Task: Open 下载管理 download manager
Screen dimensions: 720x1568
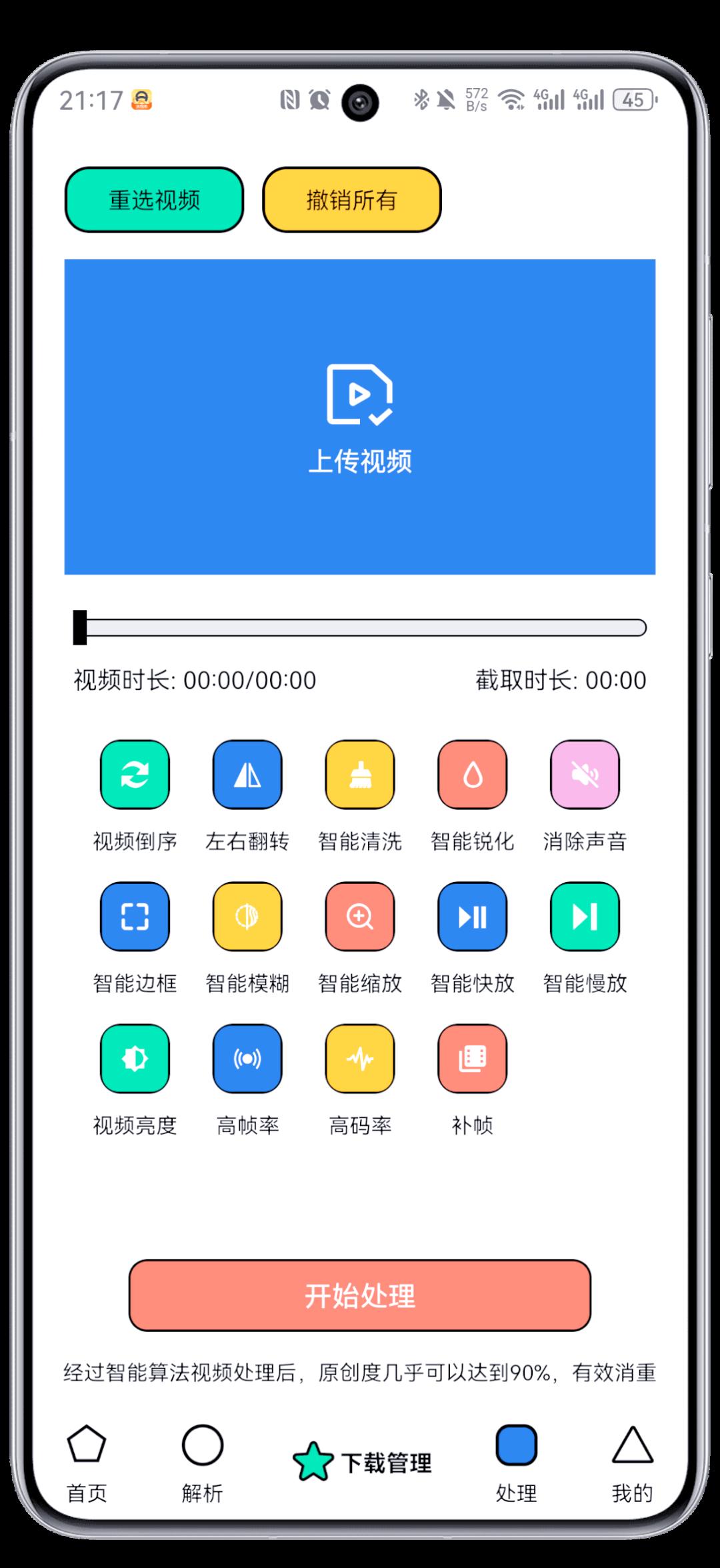Action: pos(363,1463)
